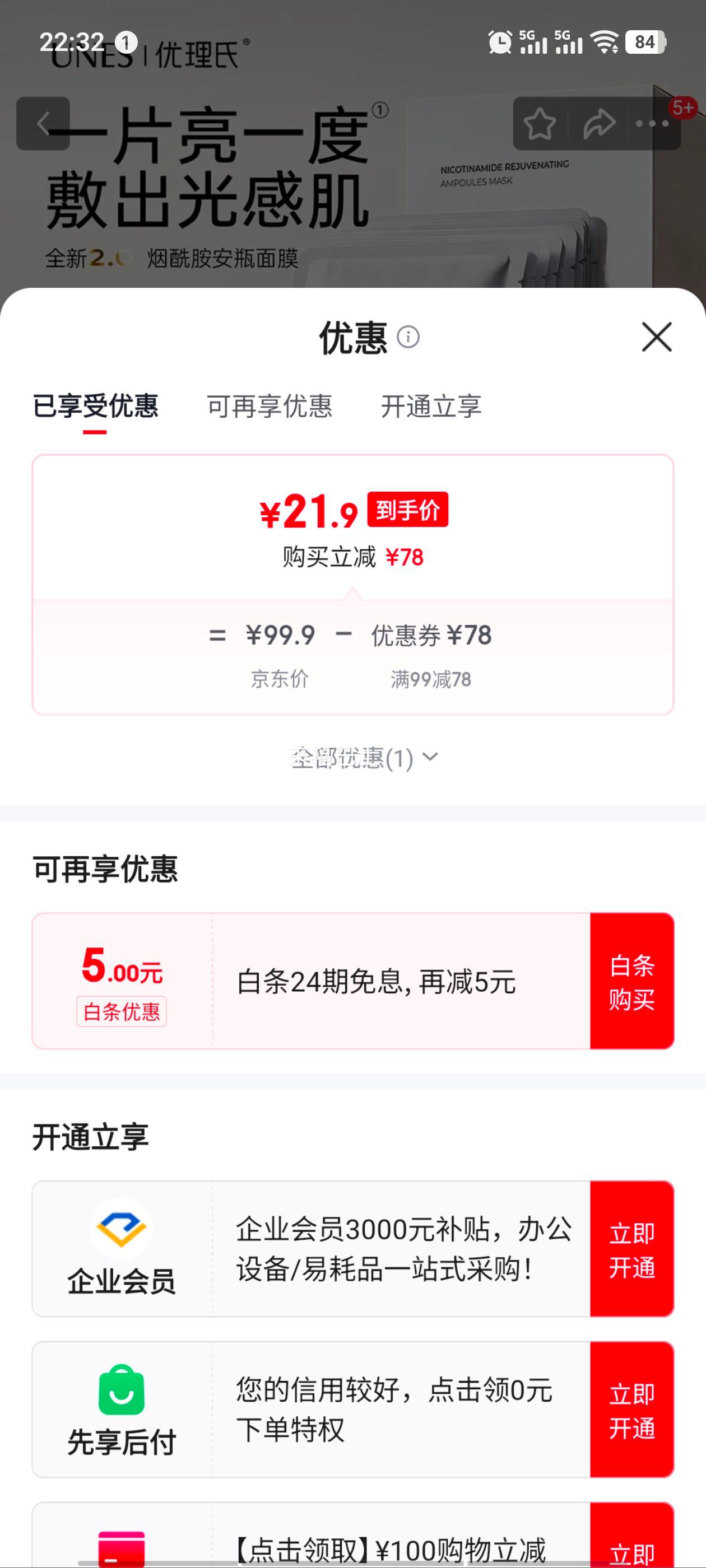Viewport: 706px width, 1568px height.
Task: Tap 白条购买 to buy with Baitiao
Action: point(632,980)
